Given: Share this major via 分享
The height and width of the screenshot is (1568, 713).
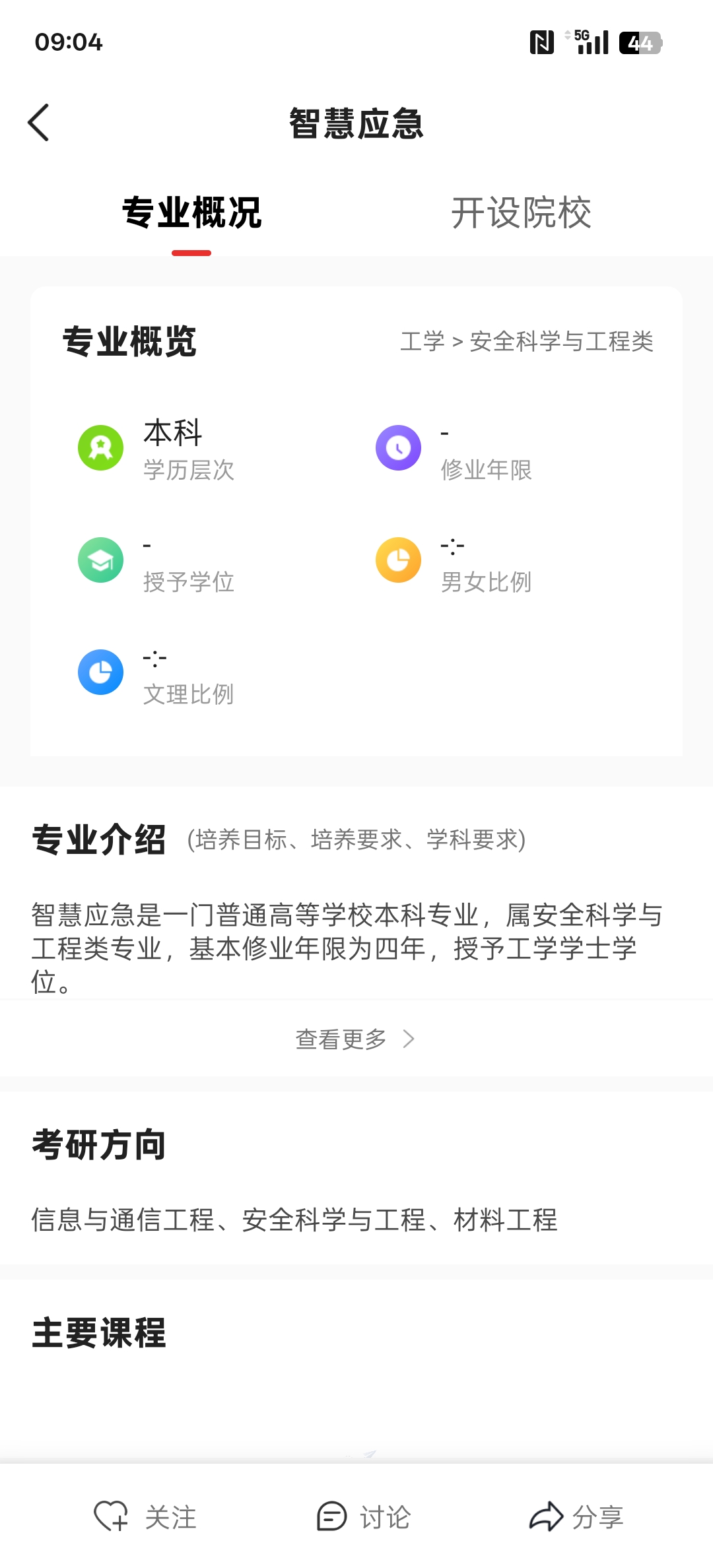Looking at the screenshot, I should point(576,1517).
